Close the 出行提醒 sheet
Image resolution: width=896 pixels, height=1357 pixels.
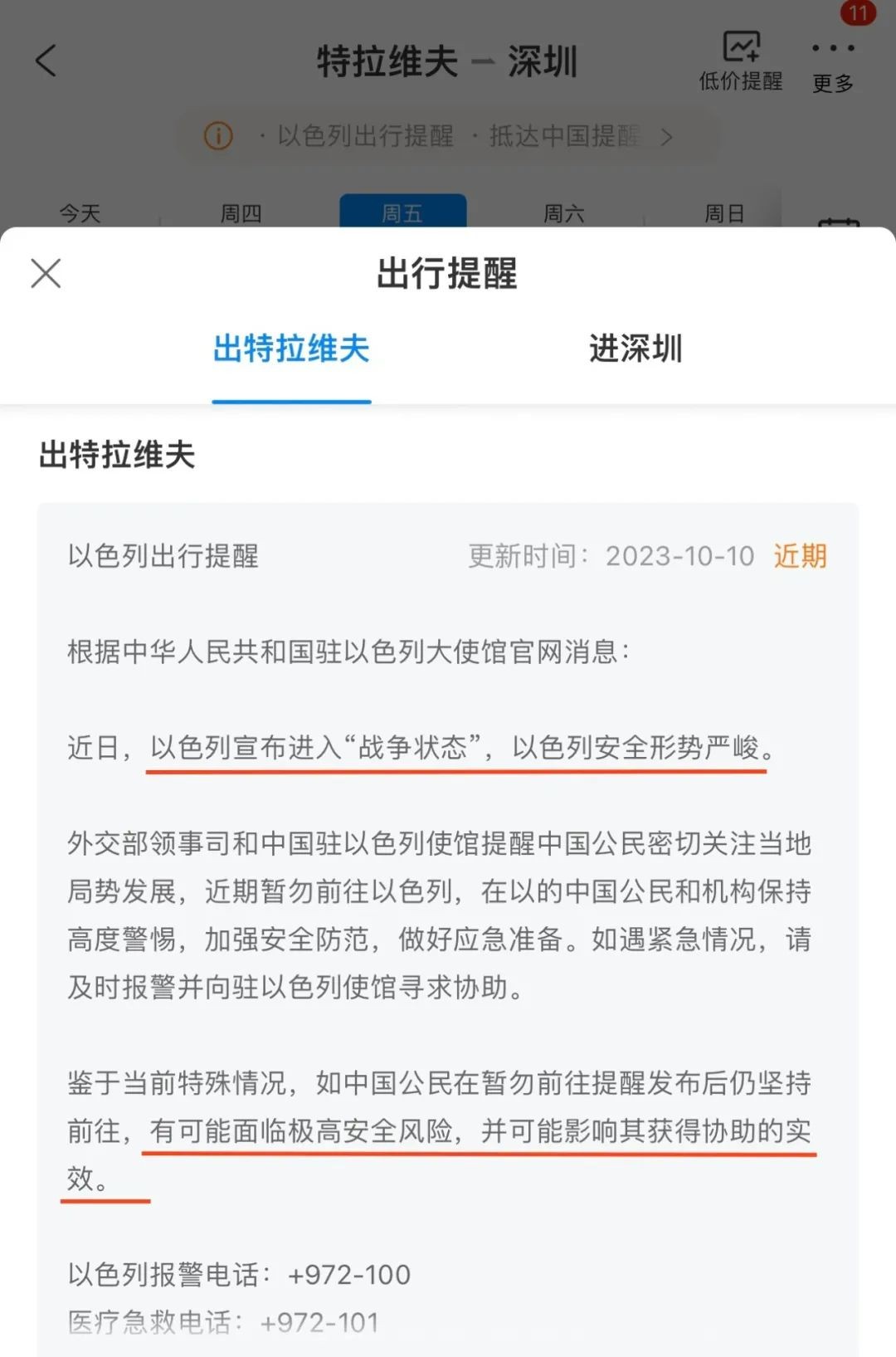[46, 273]
